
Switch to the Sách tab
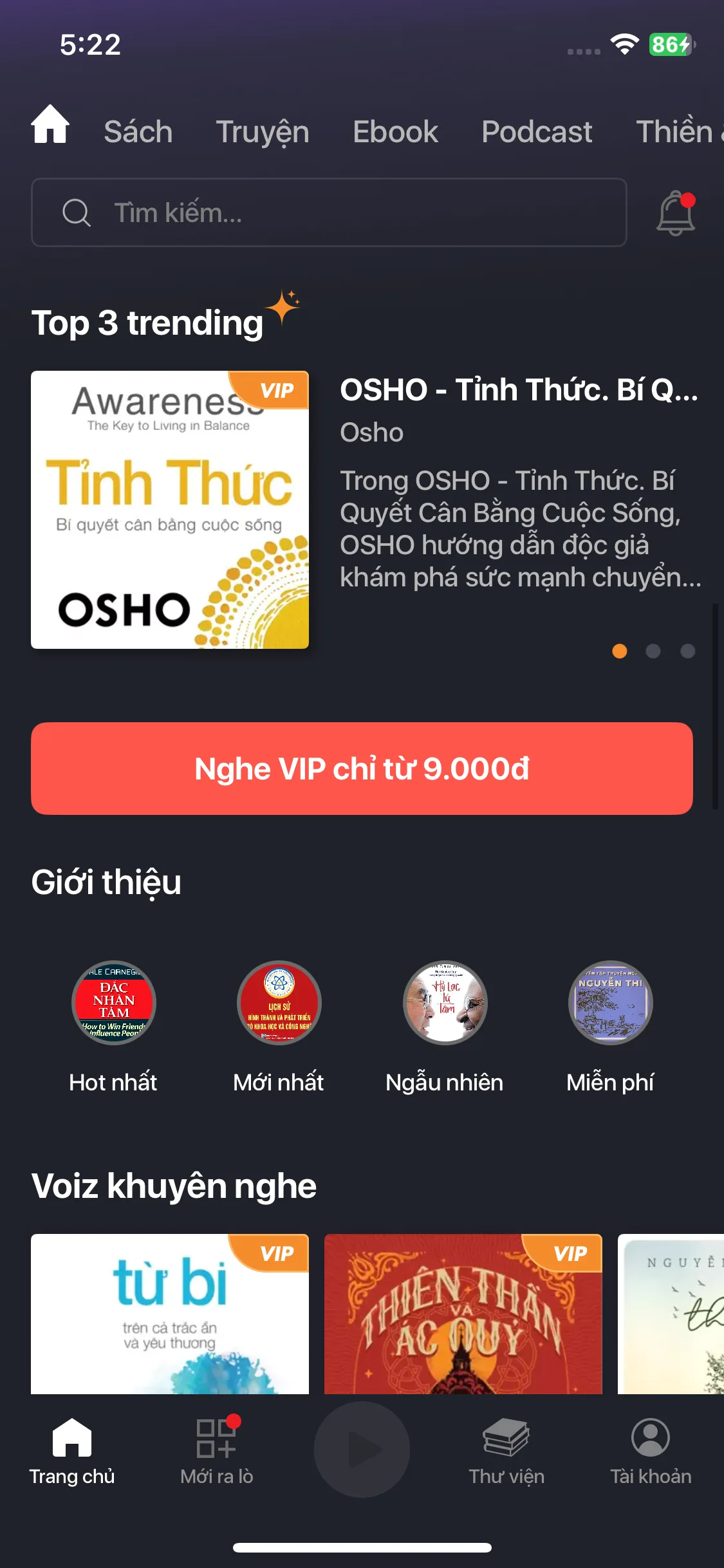click(x=138, y=132)
